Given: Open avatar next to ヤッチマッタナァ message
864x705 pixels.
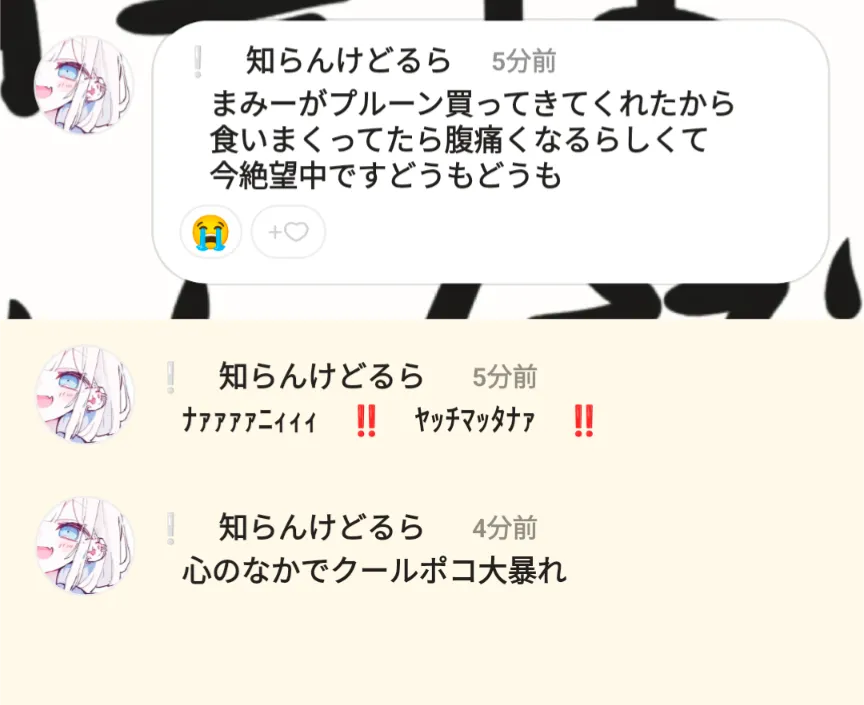Looking at the screenshot, I should 84,394.
